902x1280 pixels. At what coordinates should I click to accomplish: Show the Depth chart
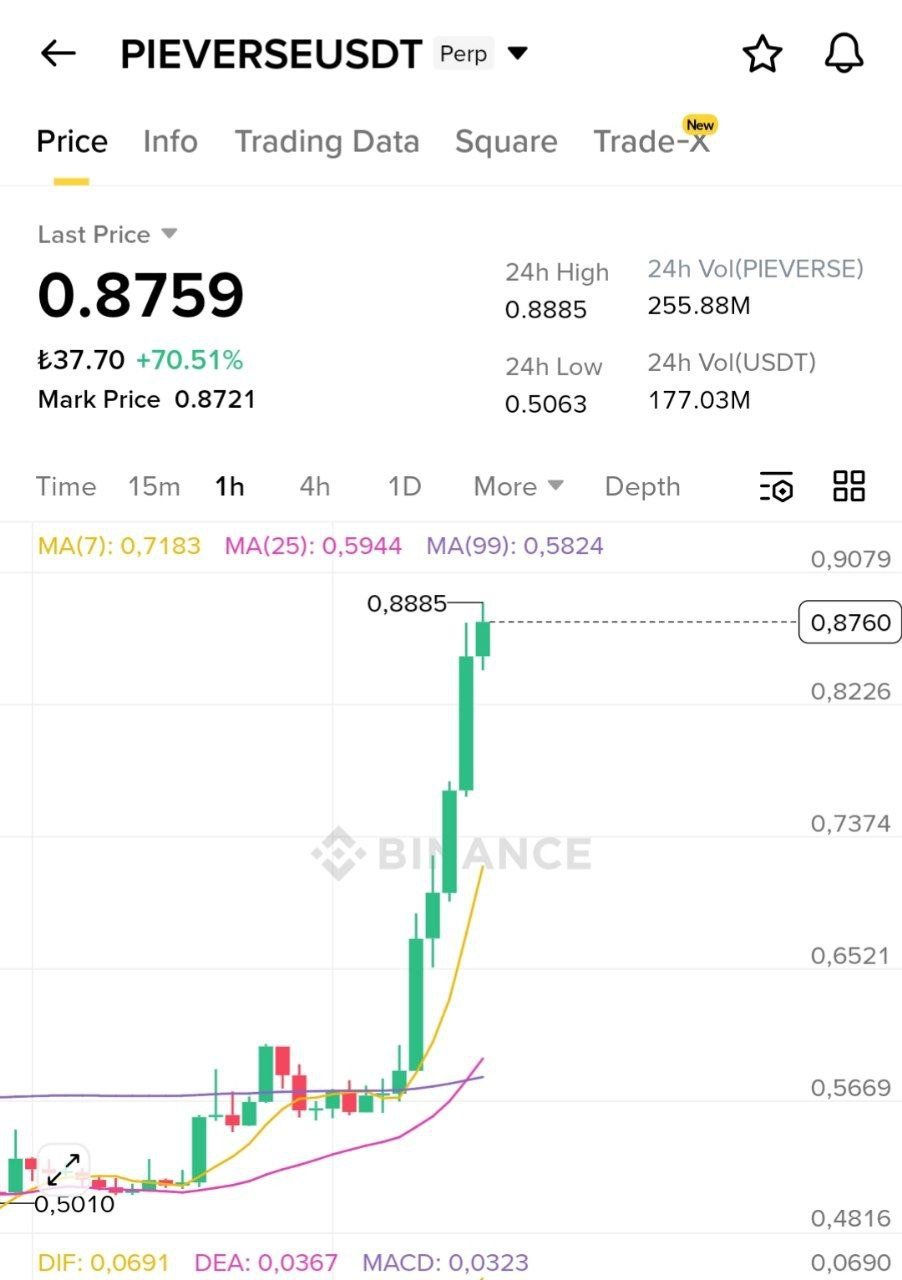(642, 487)
